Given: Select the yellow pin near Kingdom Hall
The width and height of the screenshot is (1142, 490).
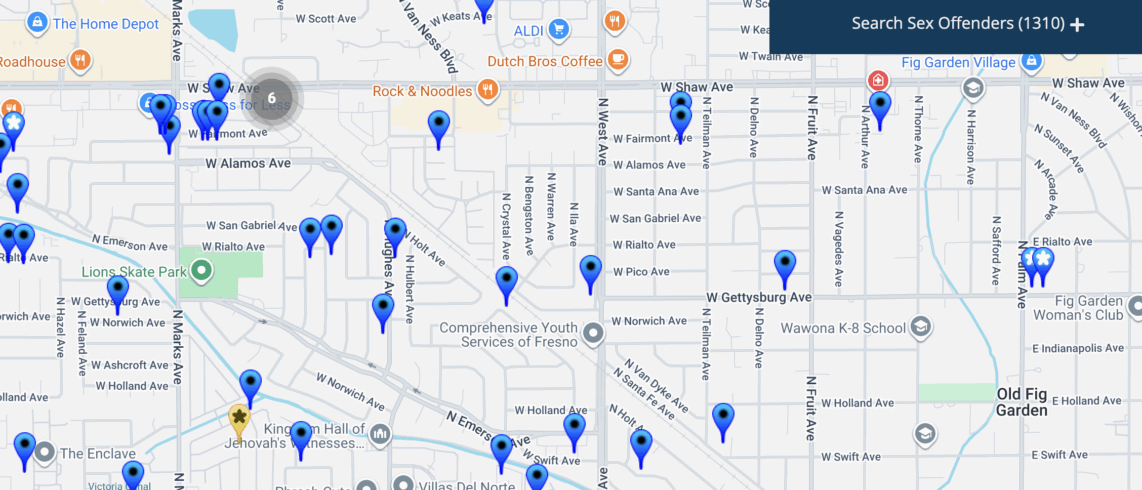Looking at the screenshot, I should 238,419.
